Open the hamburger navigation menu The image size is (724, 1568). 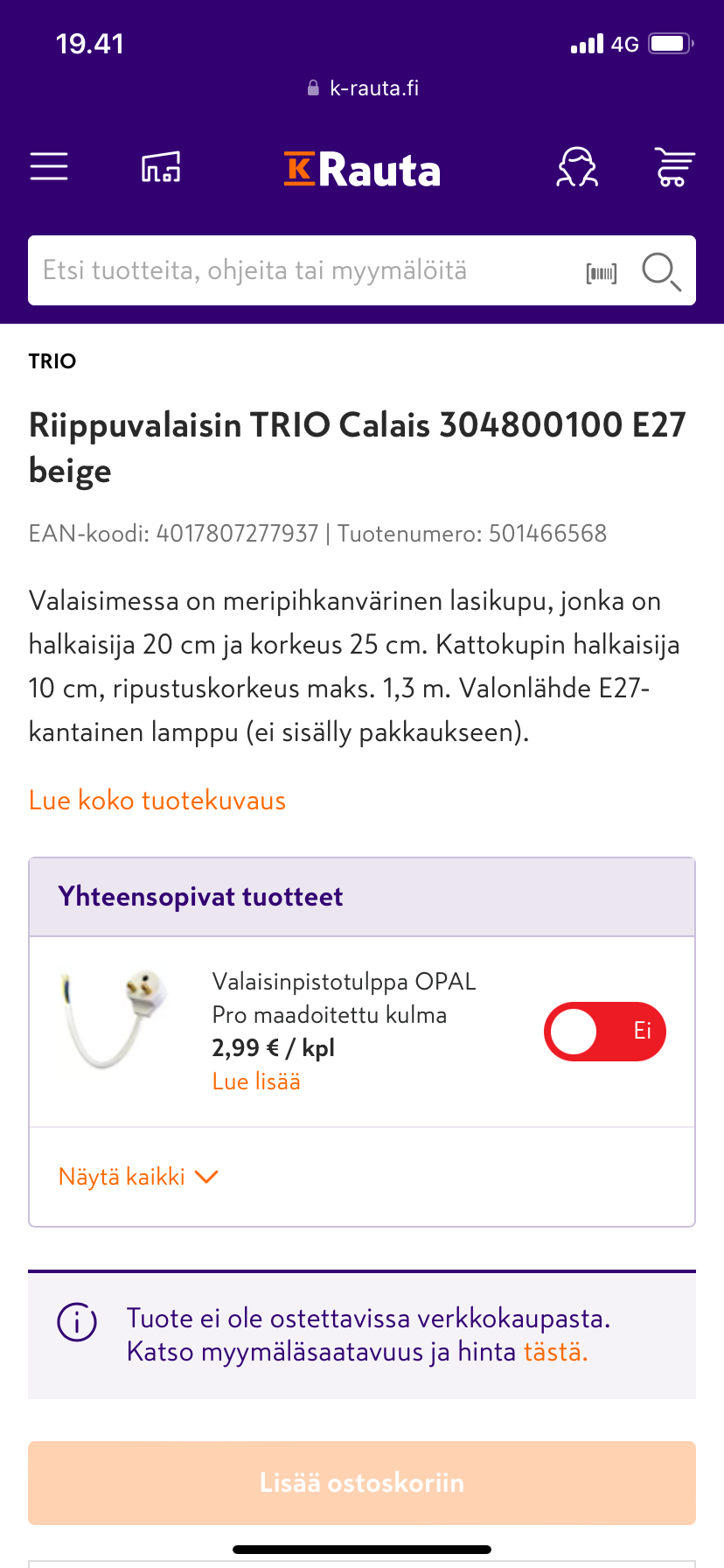(49, 166)
